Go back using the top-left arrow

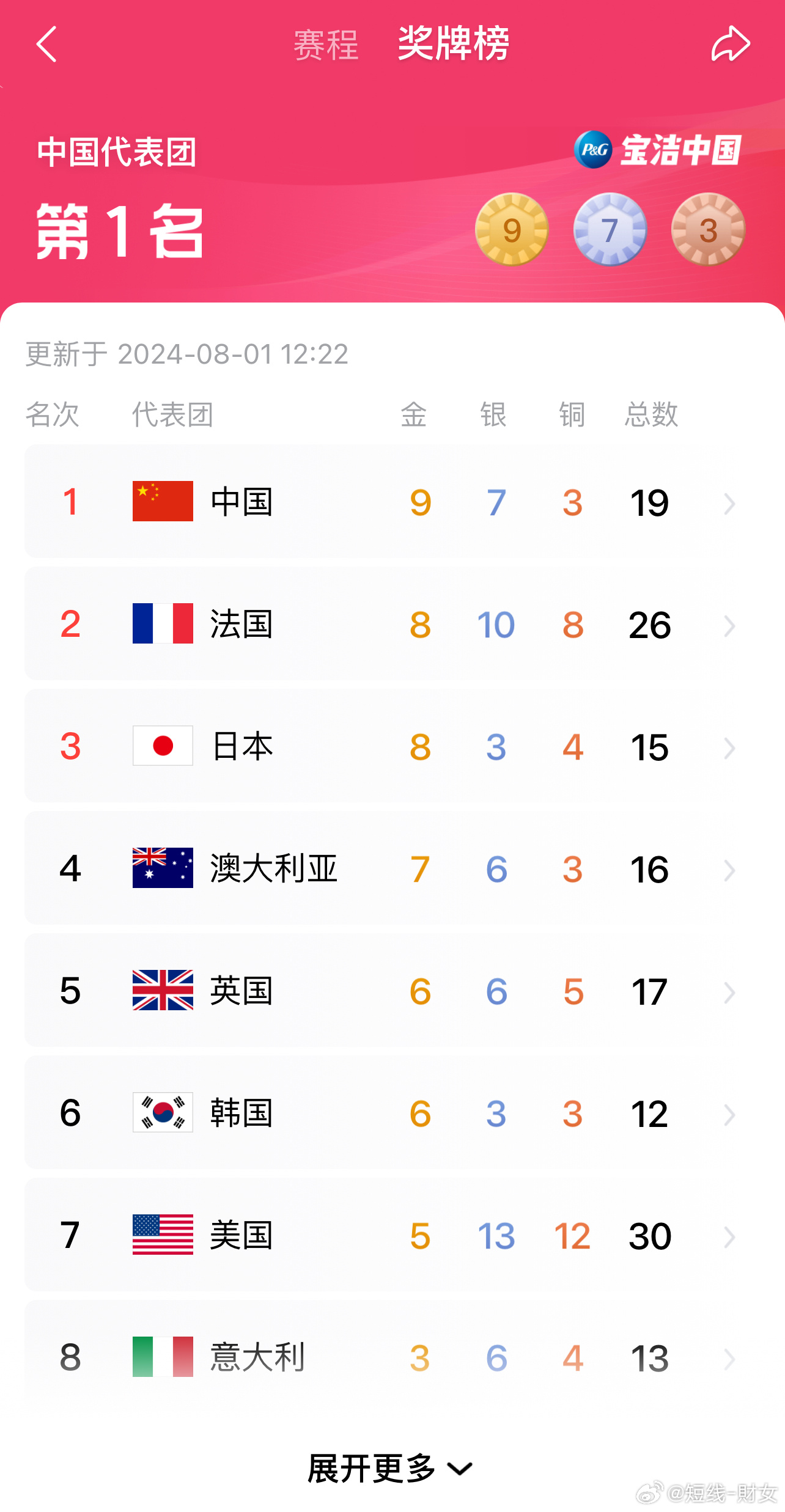point(46,44)
